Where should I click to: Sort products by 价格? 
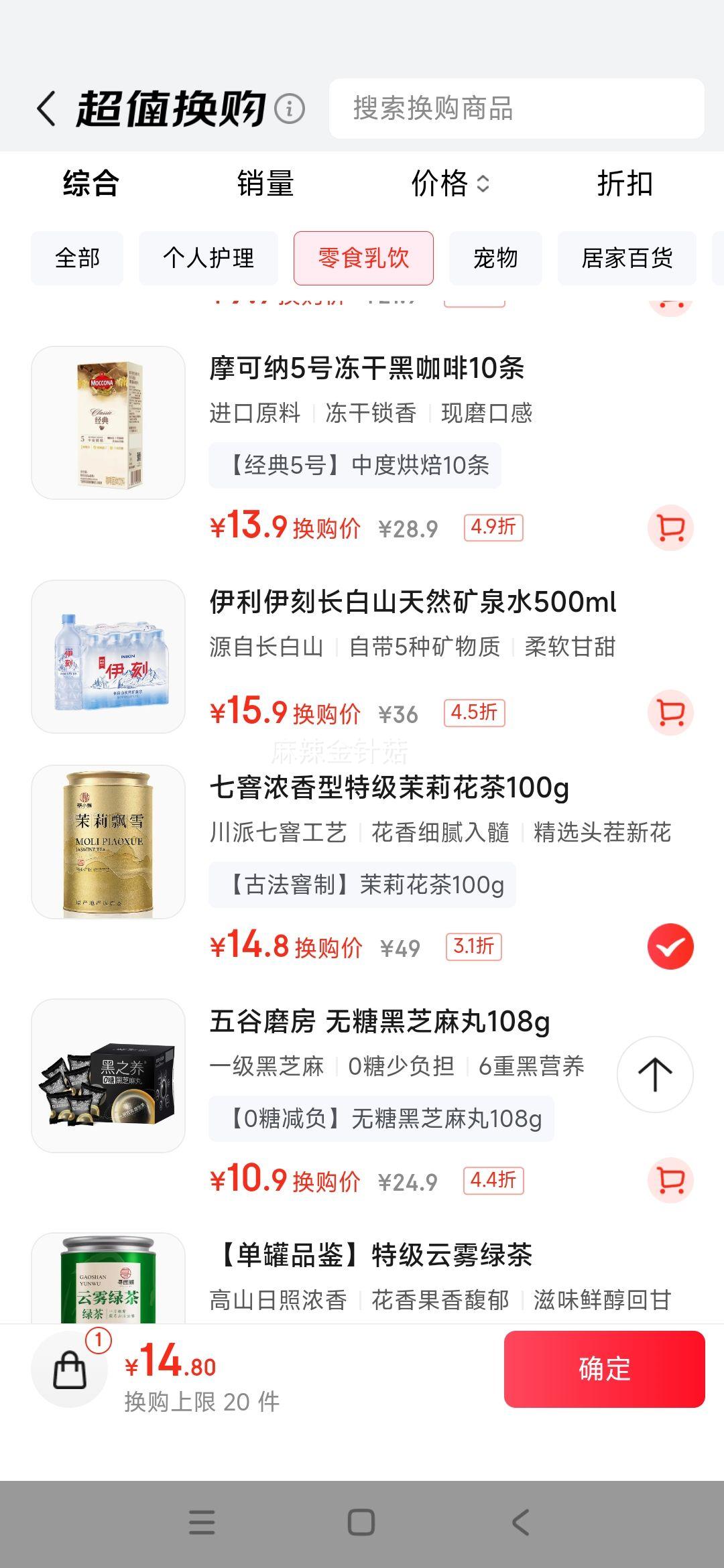click(450, 184)
